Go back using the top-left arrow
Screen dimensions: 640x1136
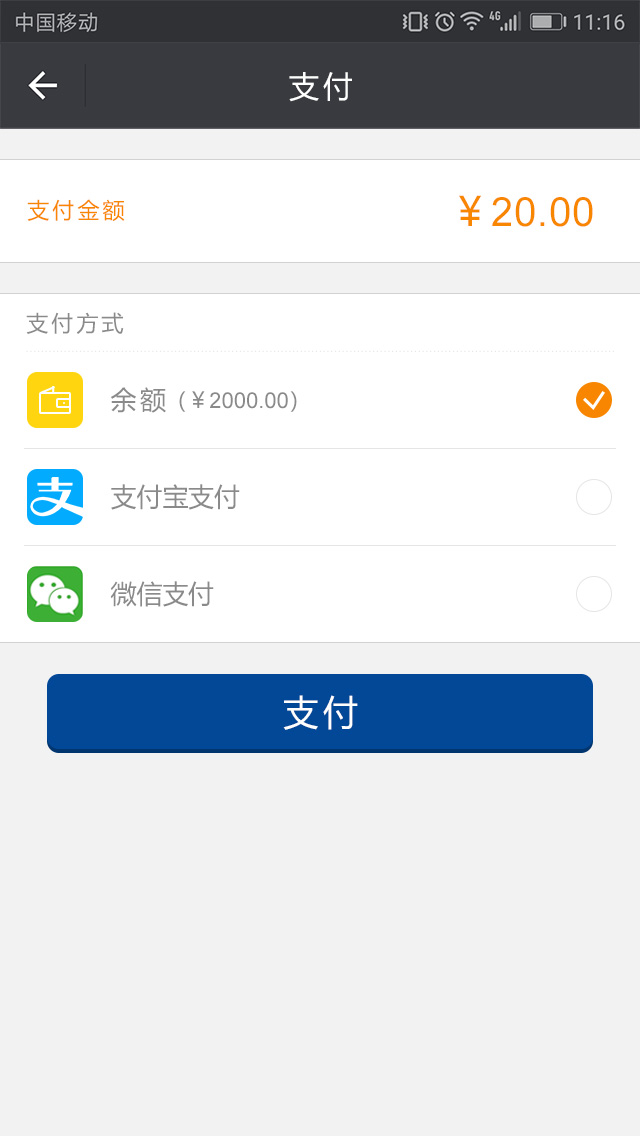point(43,85)
